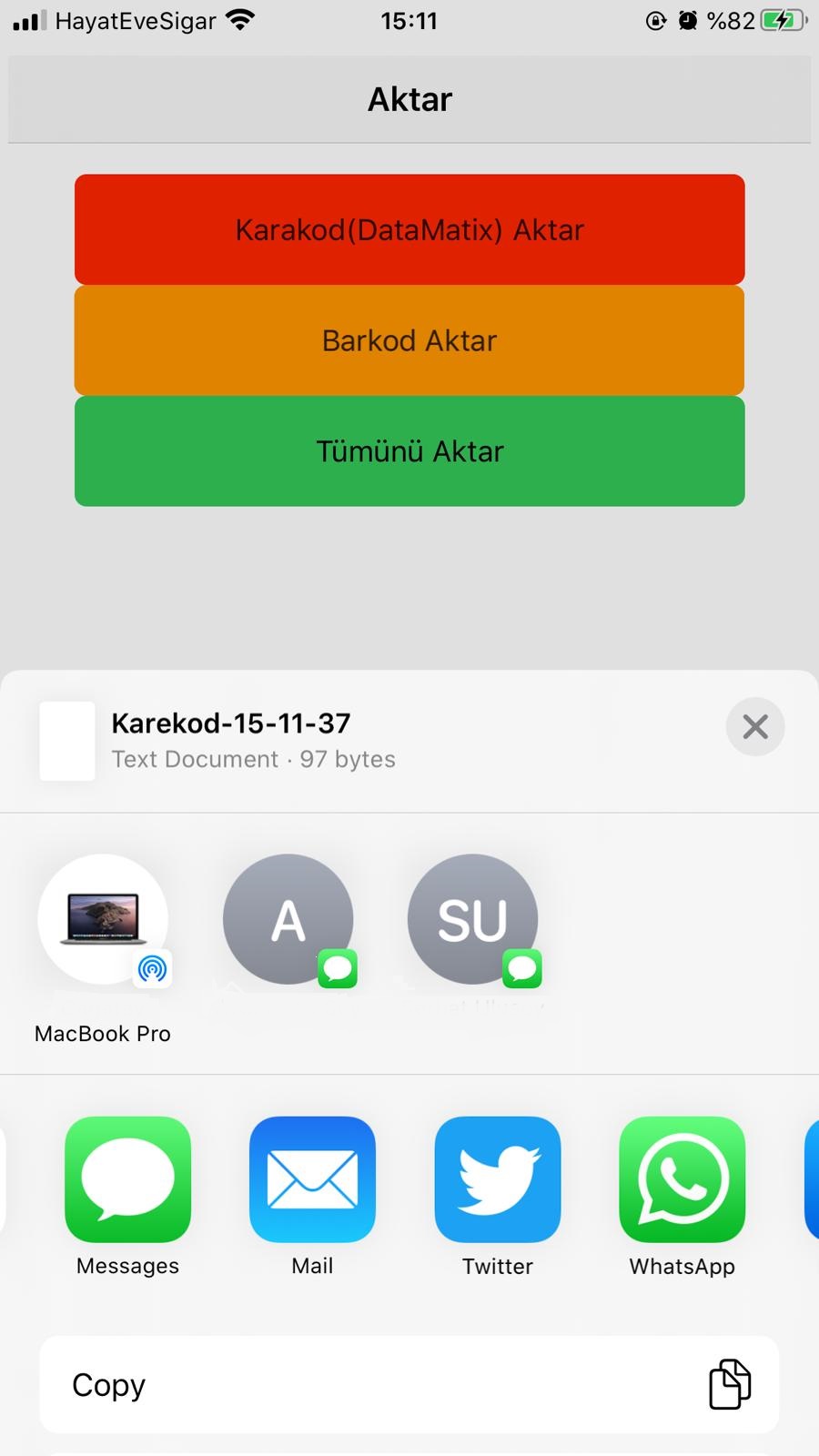AirDrop the file to MacBook Pro
The width and height of the screenshot is (819, 1456).
[103, 919]
